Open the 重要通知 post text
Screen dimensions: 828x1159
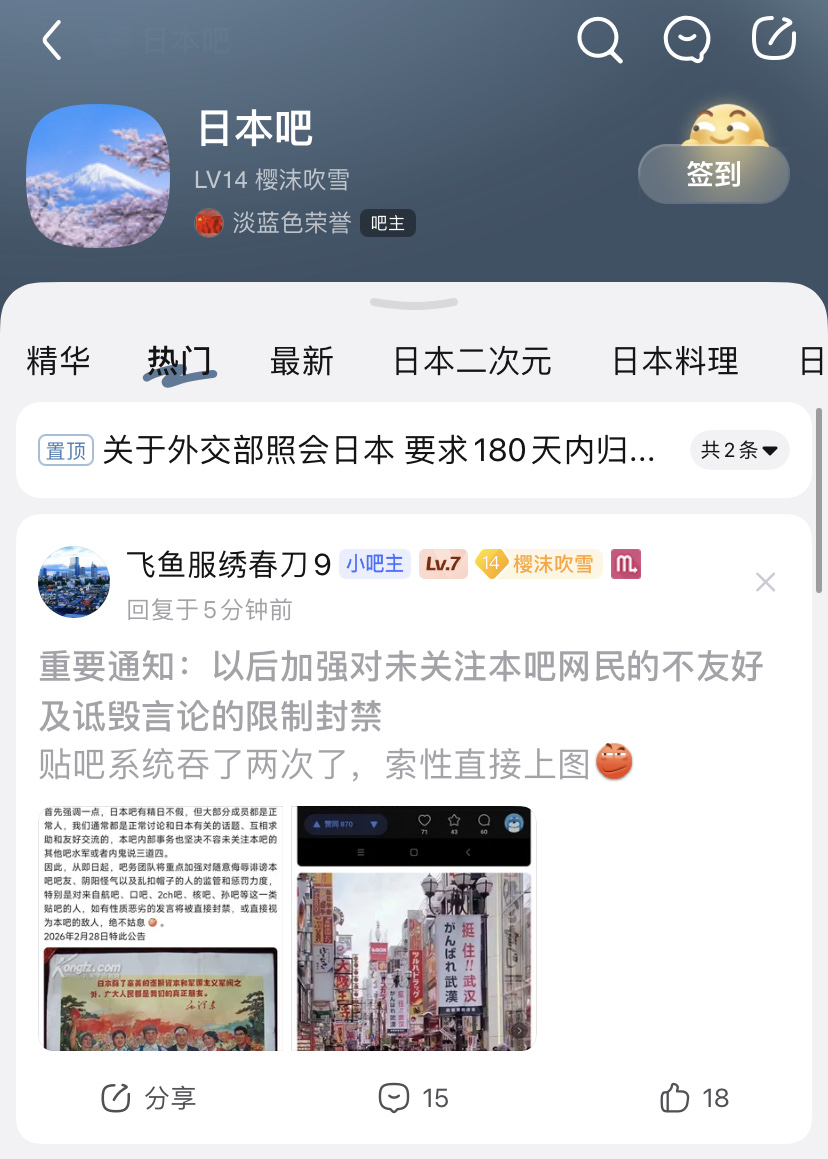point(400,690)
